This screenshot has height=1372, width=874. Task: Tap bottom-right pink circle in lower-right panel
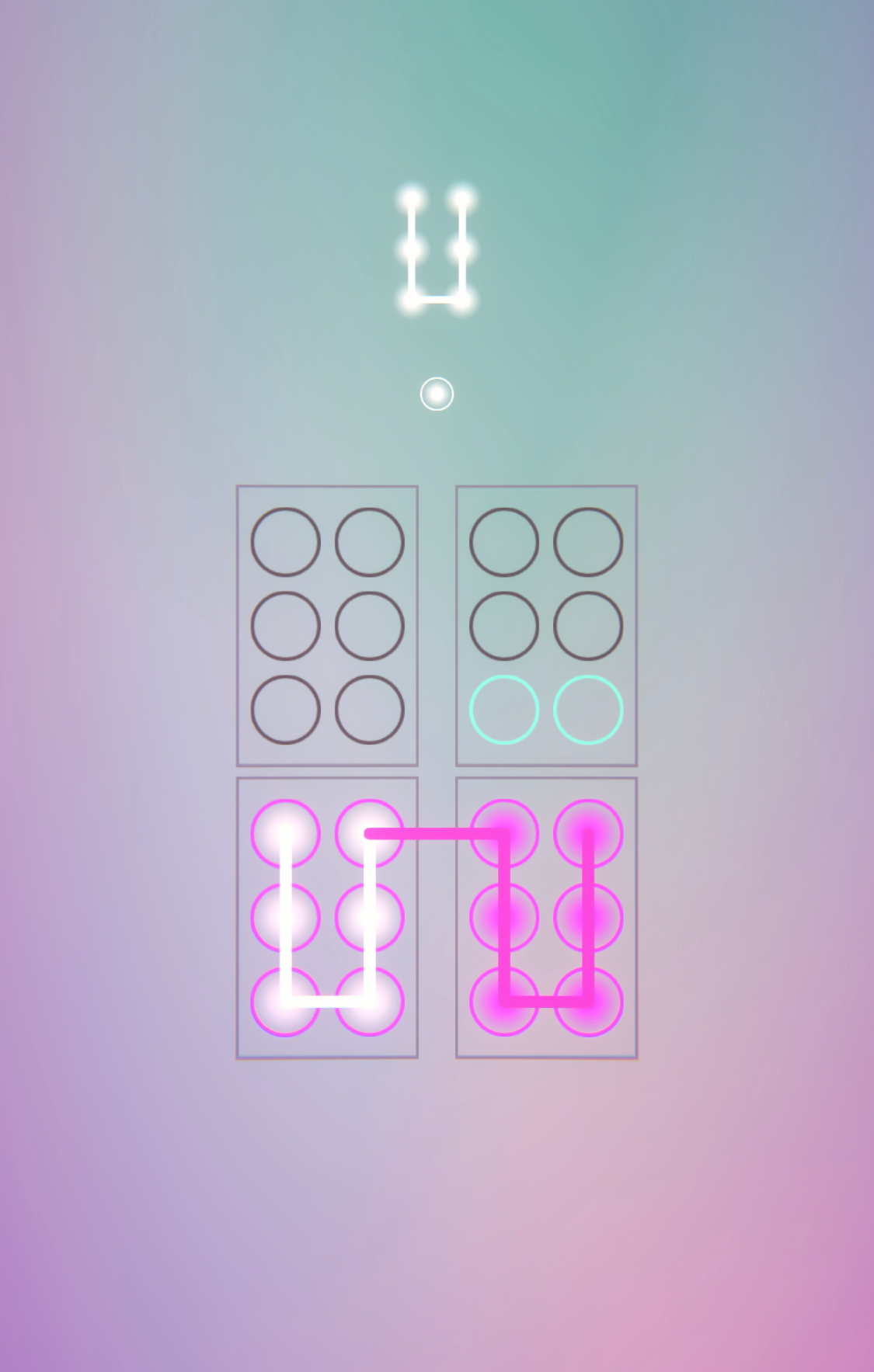click(x=588, y=1002)
